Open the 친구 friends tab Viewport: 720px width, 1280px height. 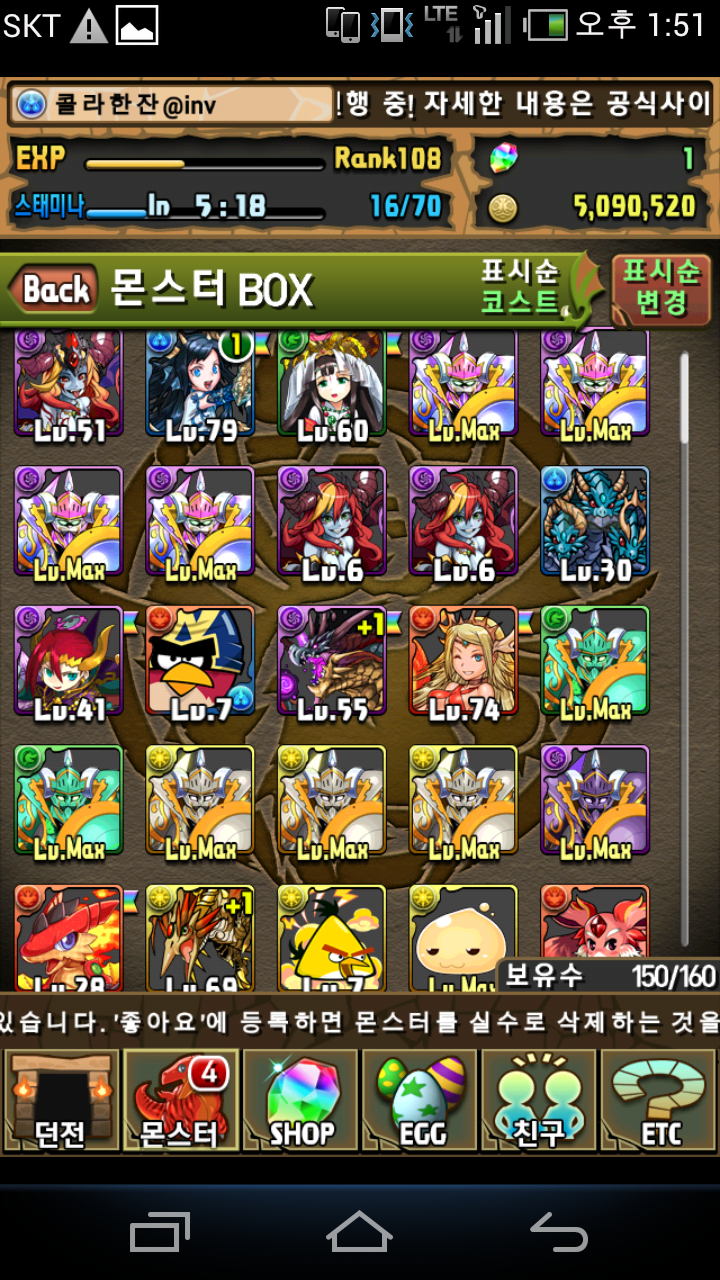tap(539, 1100)
